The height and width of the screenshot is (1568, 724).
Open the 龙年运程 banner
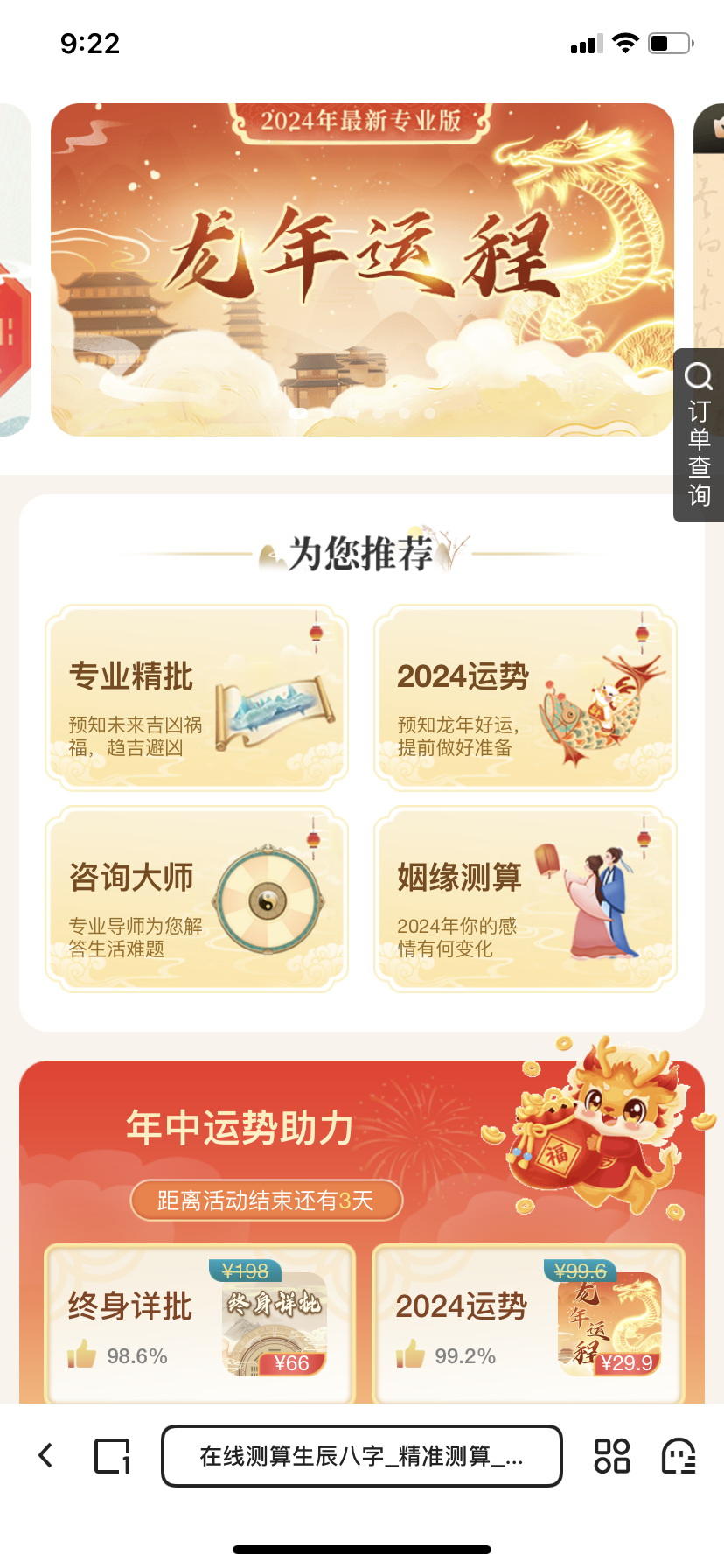(362, 269)
